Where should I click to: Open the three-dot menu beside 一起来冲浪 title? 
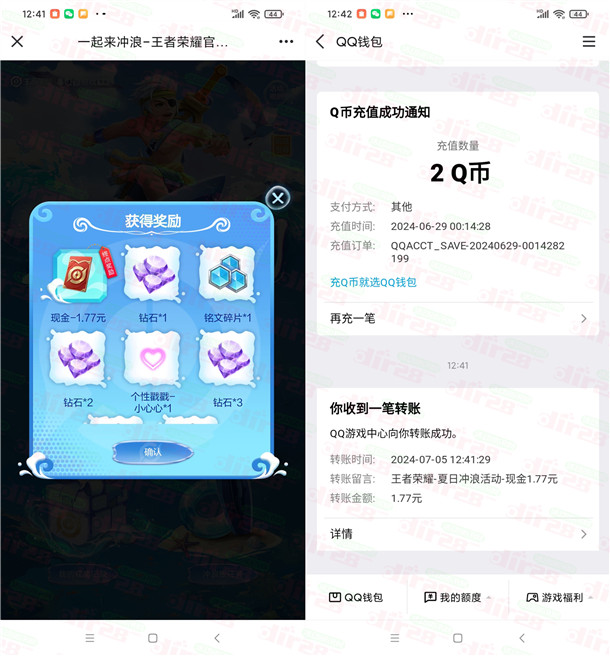[x=287, y=42]
